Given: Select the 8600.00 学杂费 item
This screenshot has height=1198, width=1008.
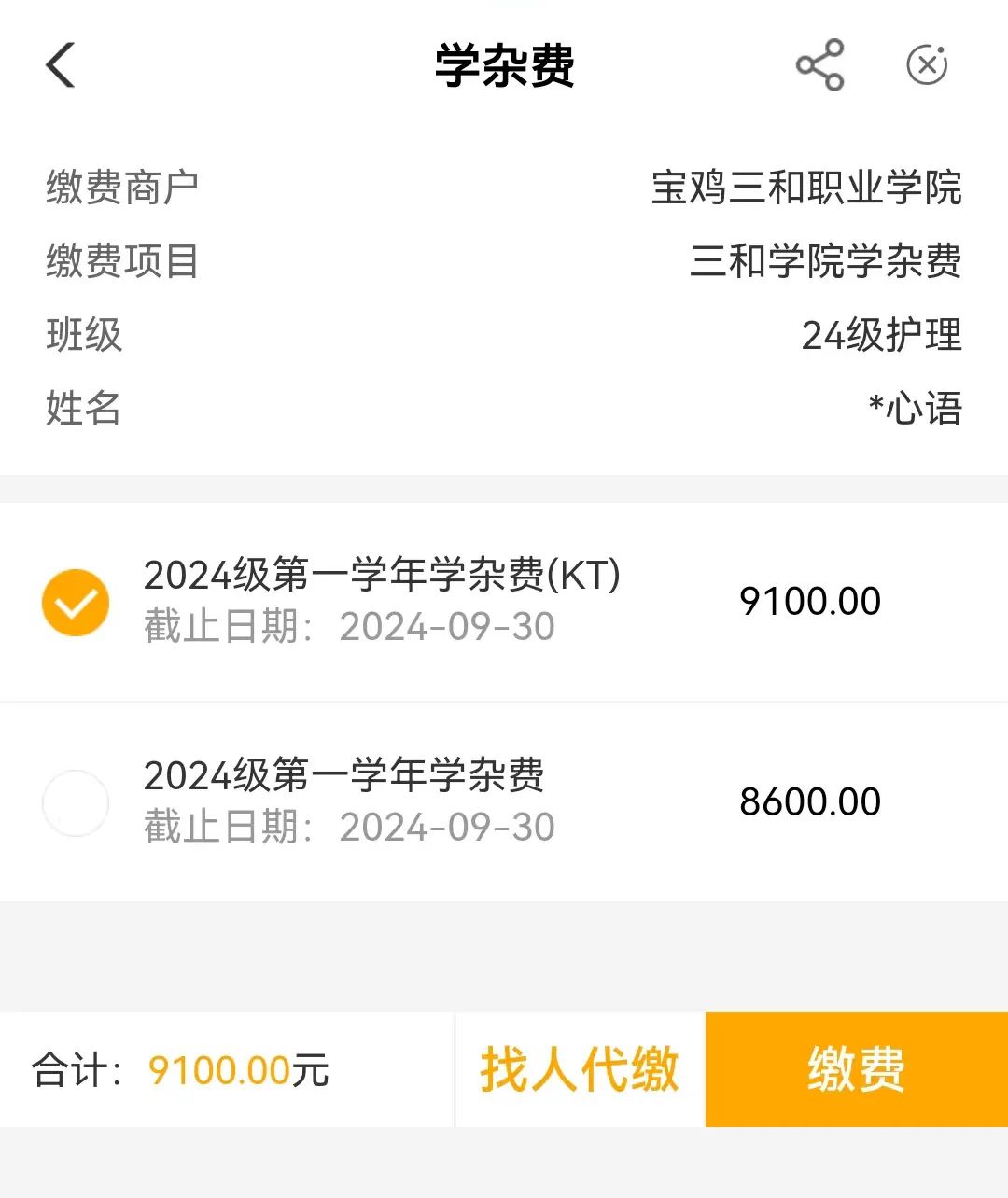Looking at the screenshot, I should coord(76,802).
